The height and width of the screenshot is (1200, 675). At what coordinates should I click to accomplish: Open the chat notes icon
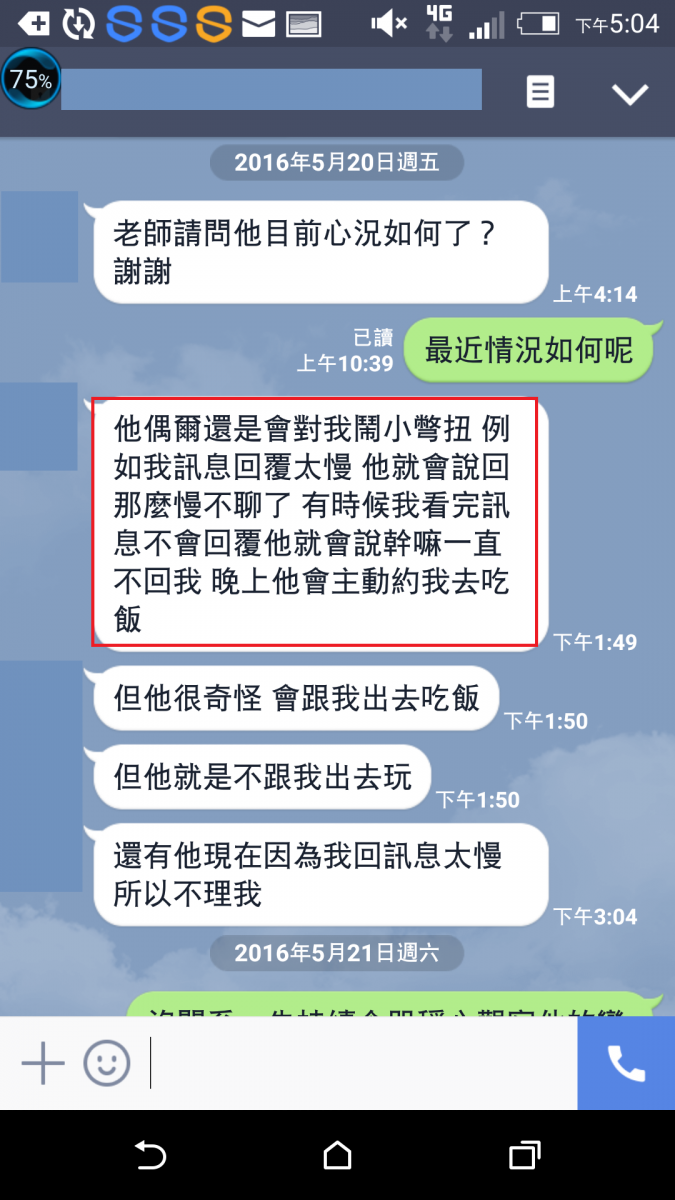(540, 93)
